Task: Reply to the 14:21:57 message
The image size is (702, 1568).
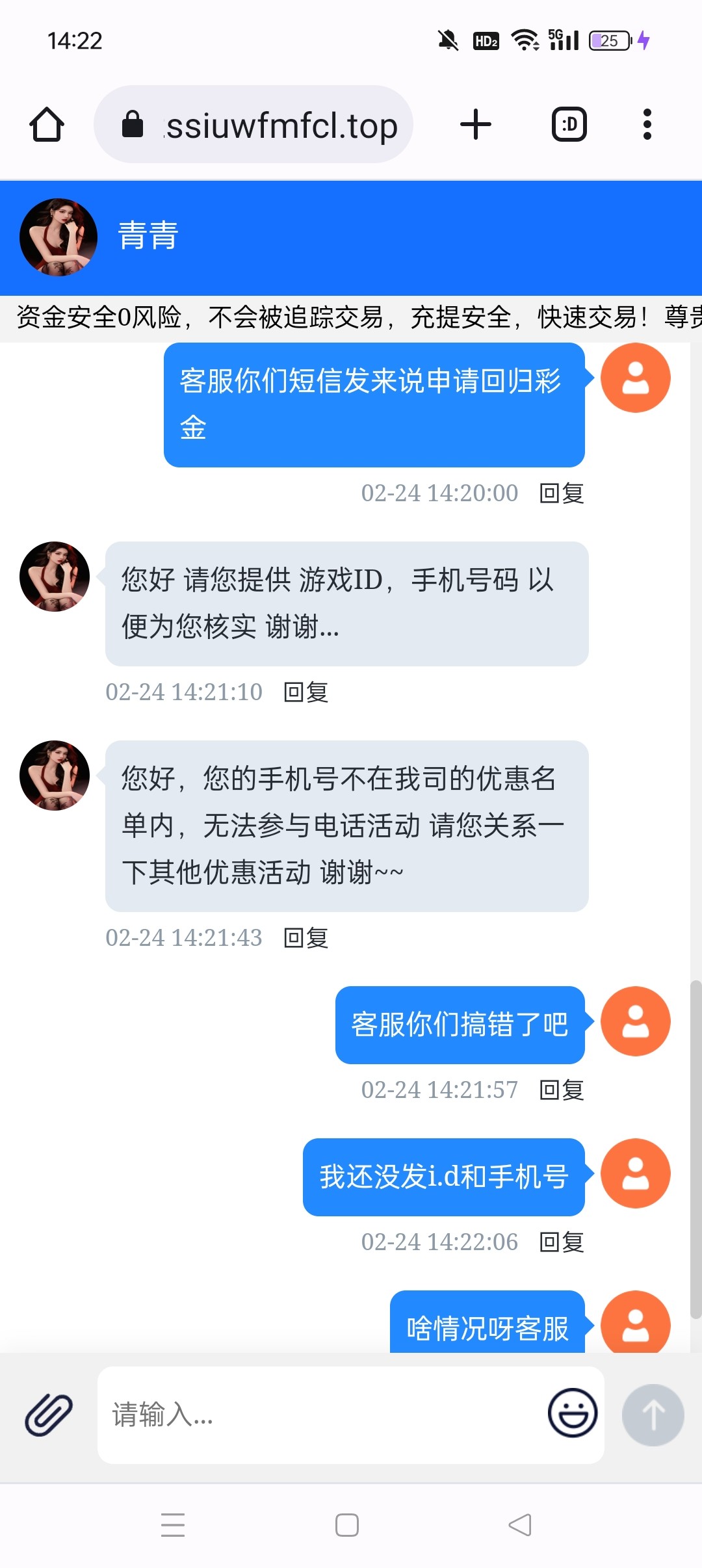Action: 562,1090
